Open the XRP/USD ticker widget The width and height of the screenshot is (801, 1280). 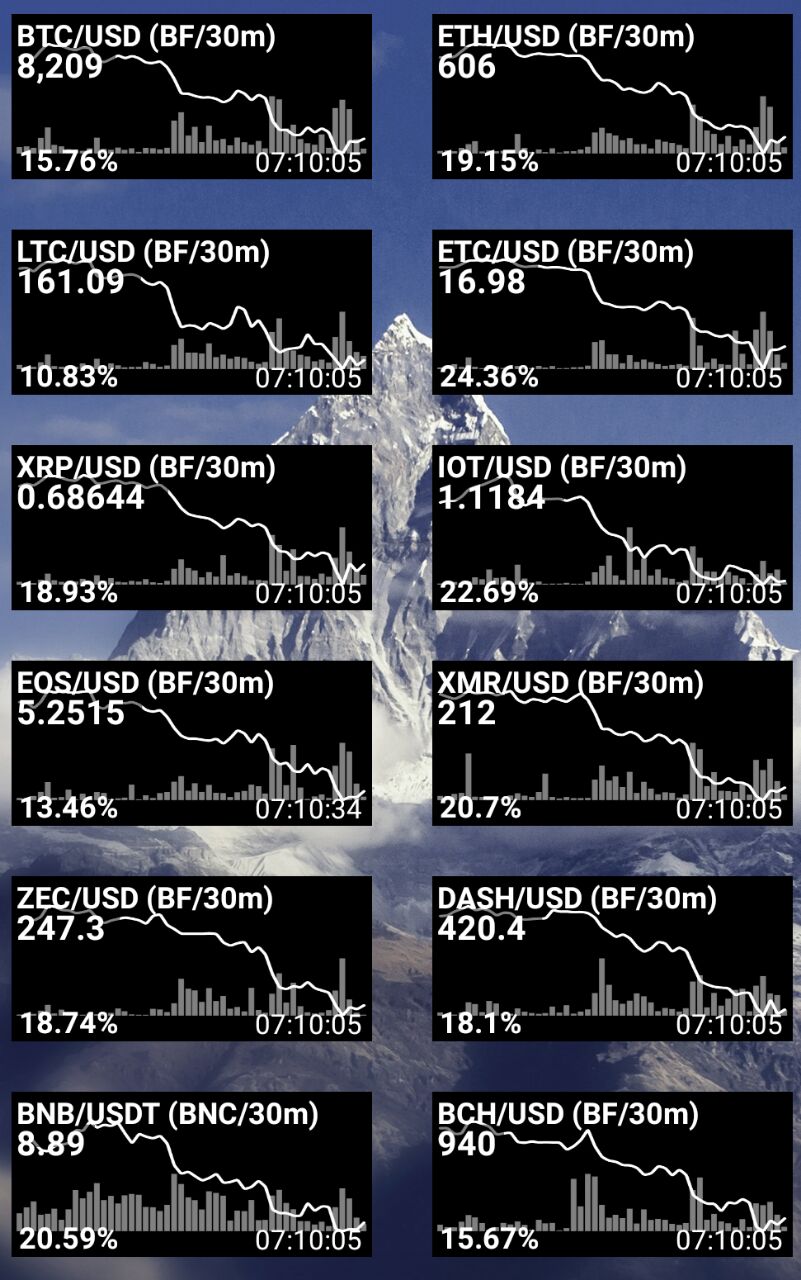tap(191, 527)
